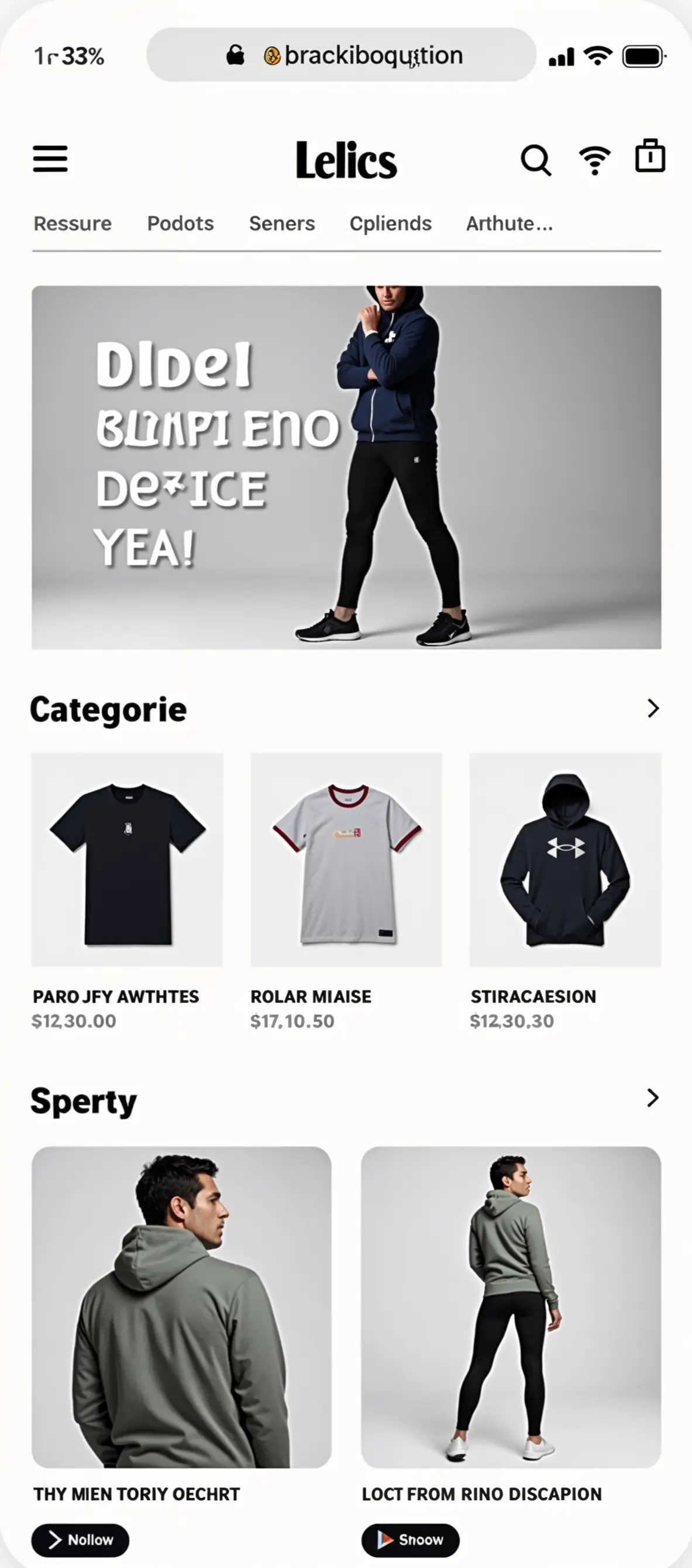Switch to the Ressure tab
Screen dimensions: 692x1568
tap(73, 224)
